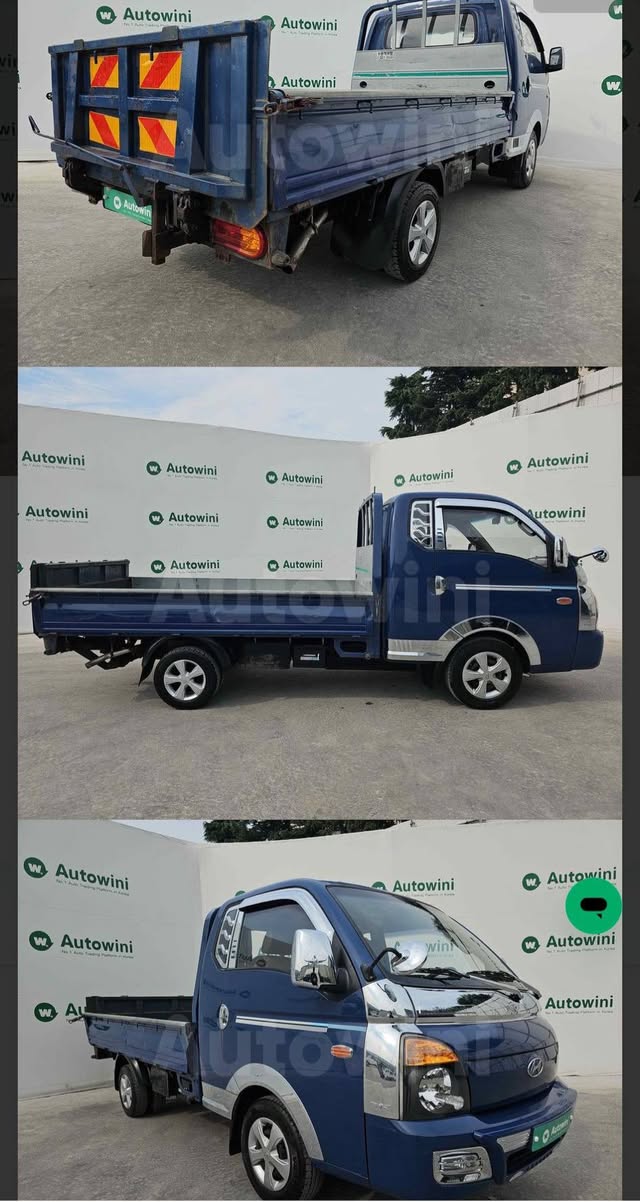This screenshot has height=1202, width=640.
Task: View the rear-view truck photo with reflective panels
Action: pos(319,182)
